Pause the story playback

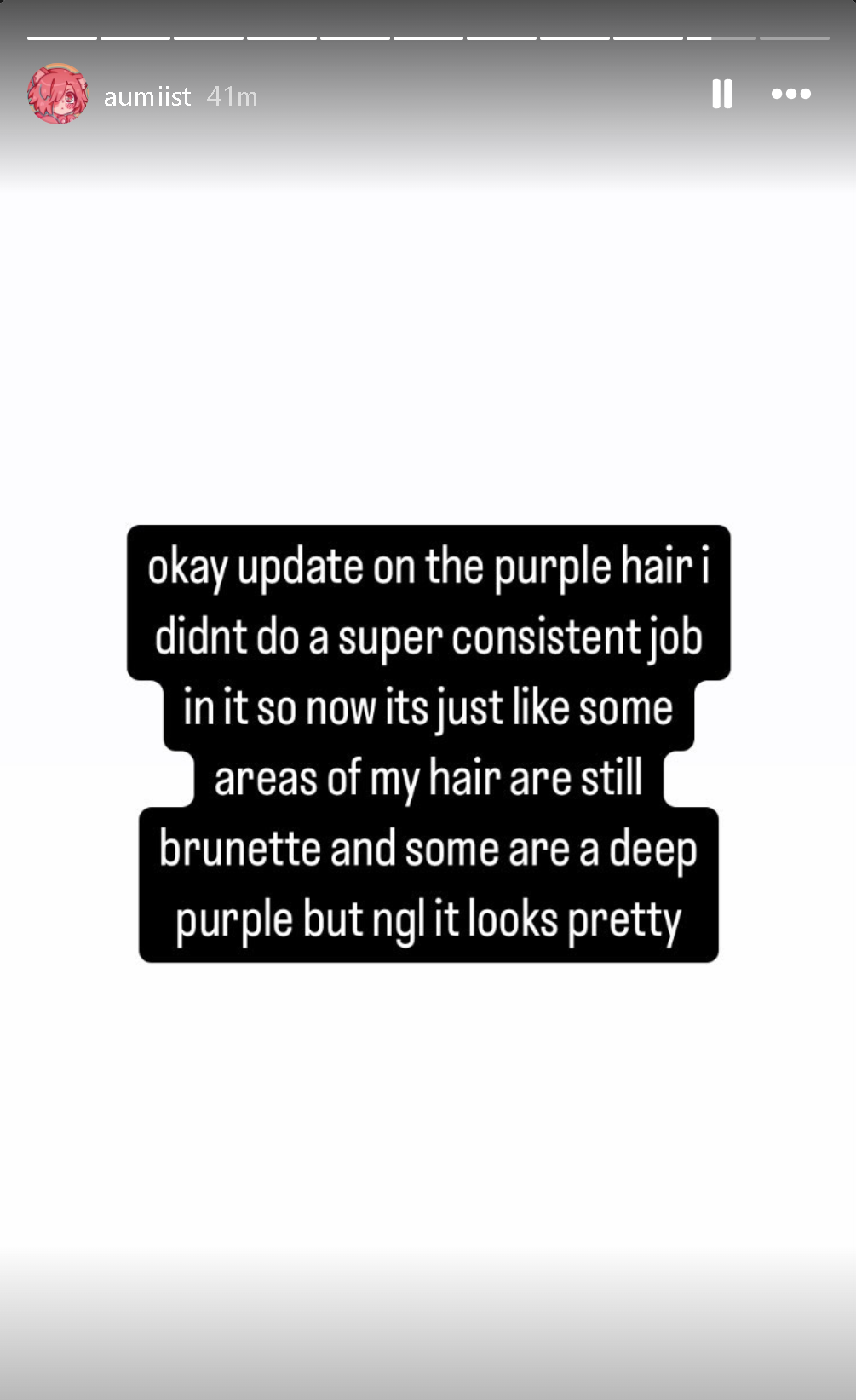click(x=721, y=94)
